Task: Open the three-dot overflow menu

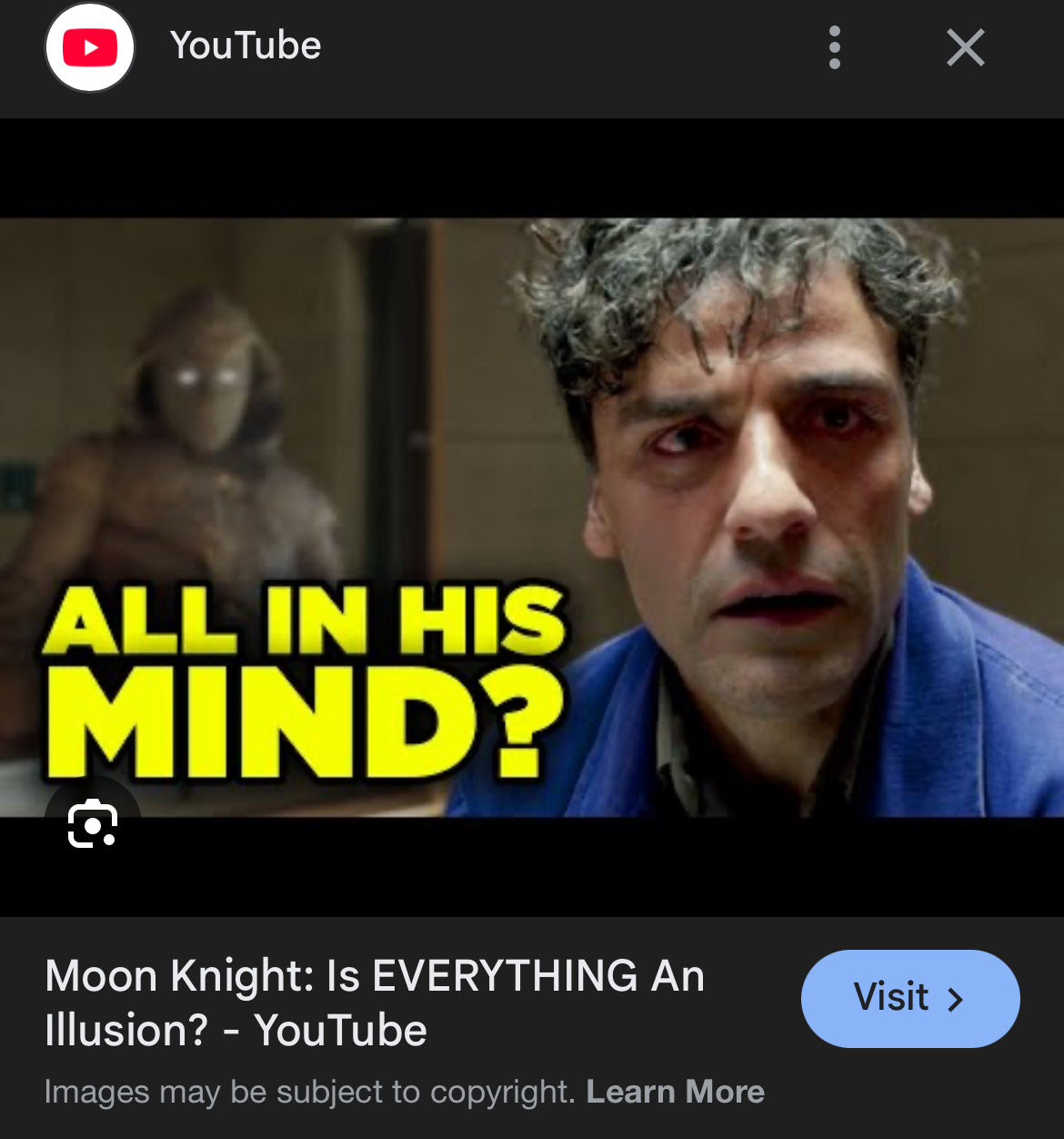Action: pyautogui.click(x=834, y=47)
